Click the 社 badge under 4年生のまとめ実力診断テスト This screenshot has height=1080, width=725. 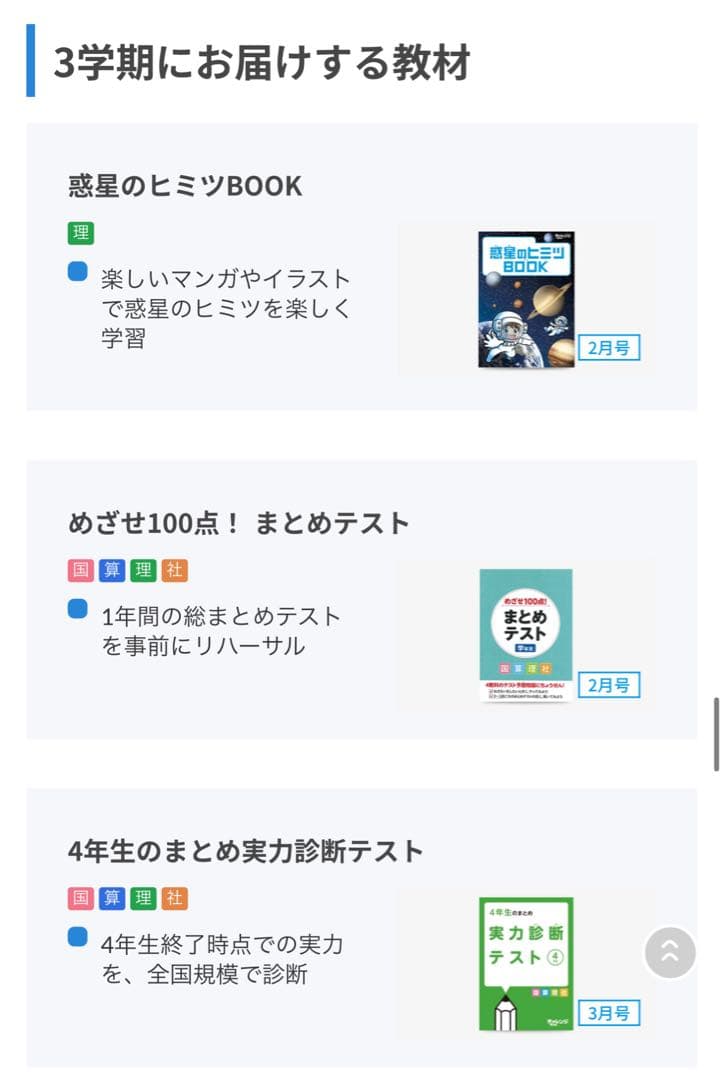tap(174, 899)
